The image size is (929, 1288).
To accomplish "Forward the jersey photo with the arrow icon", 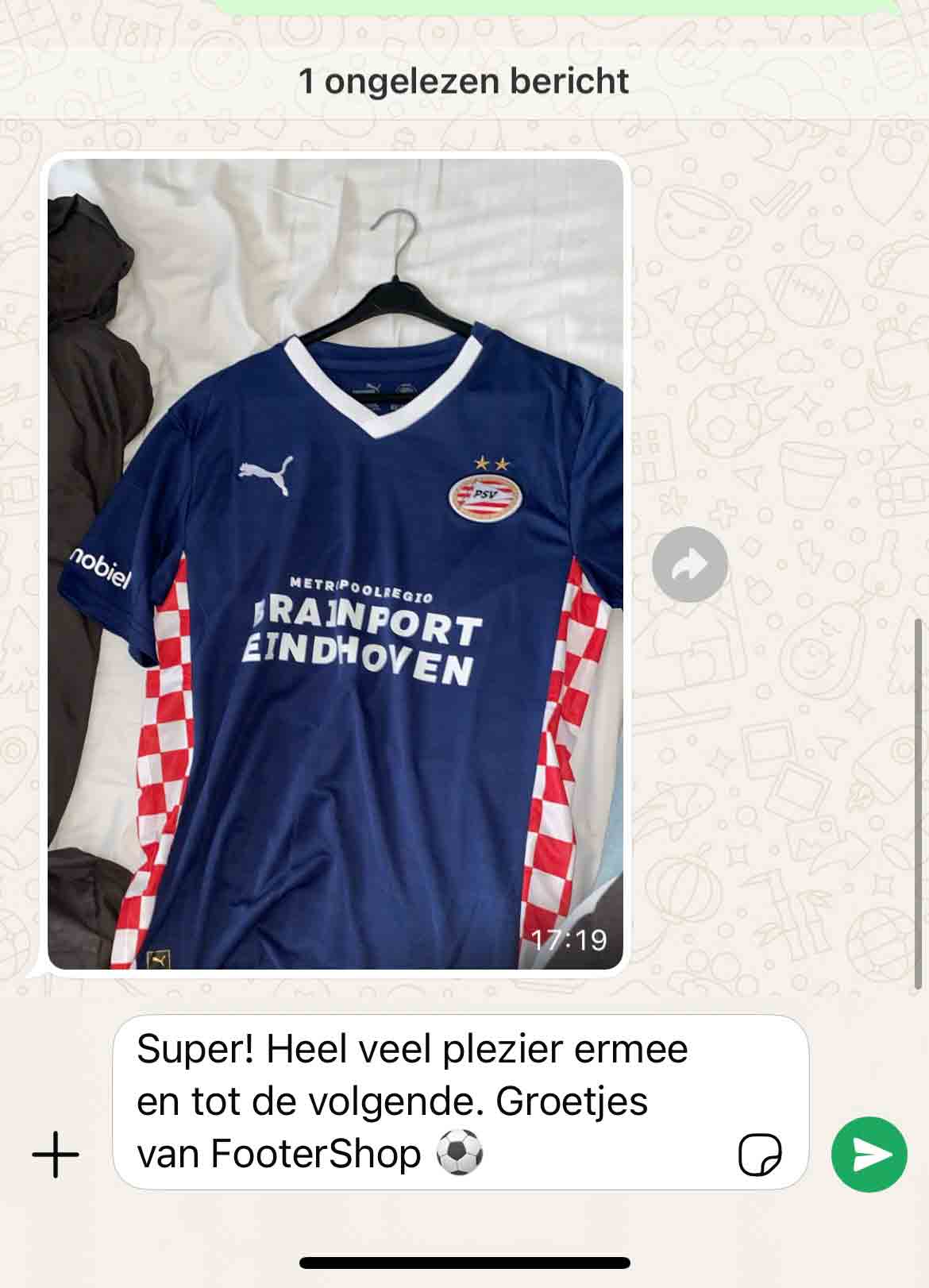I will click(689, 565).
